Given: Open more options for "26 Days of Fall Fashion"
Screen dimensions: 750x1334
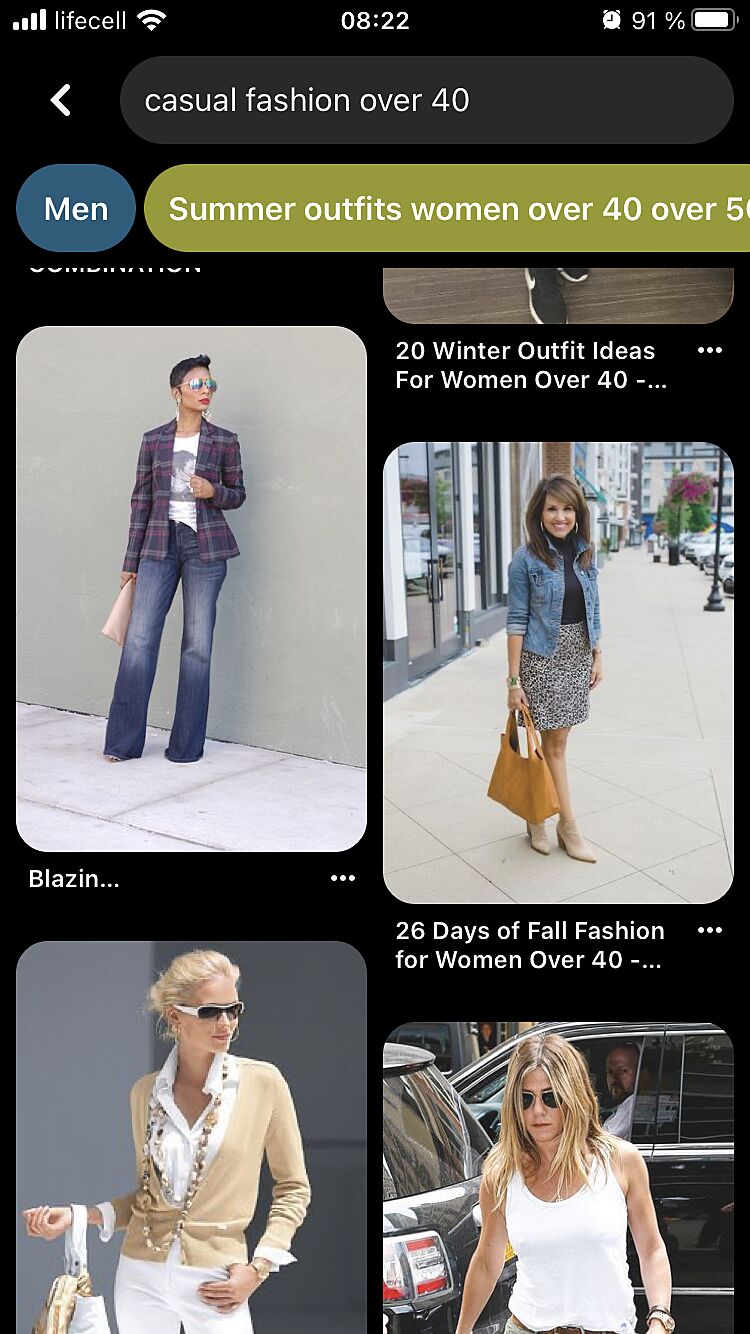Looking at the screenshot, I should (x=710, y=930).
